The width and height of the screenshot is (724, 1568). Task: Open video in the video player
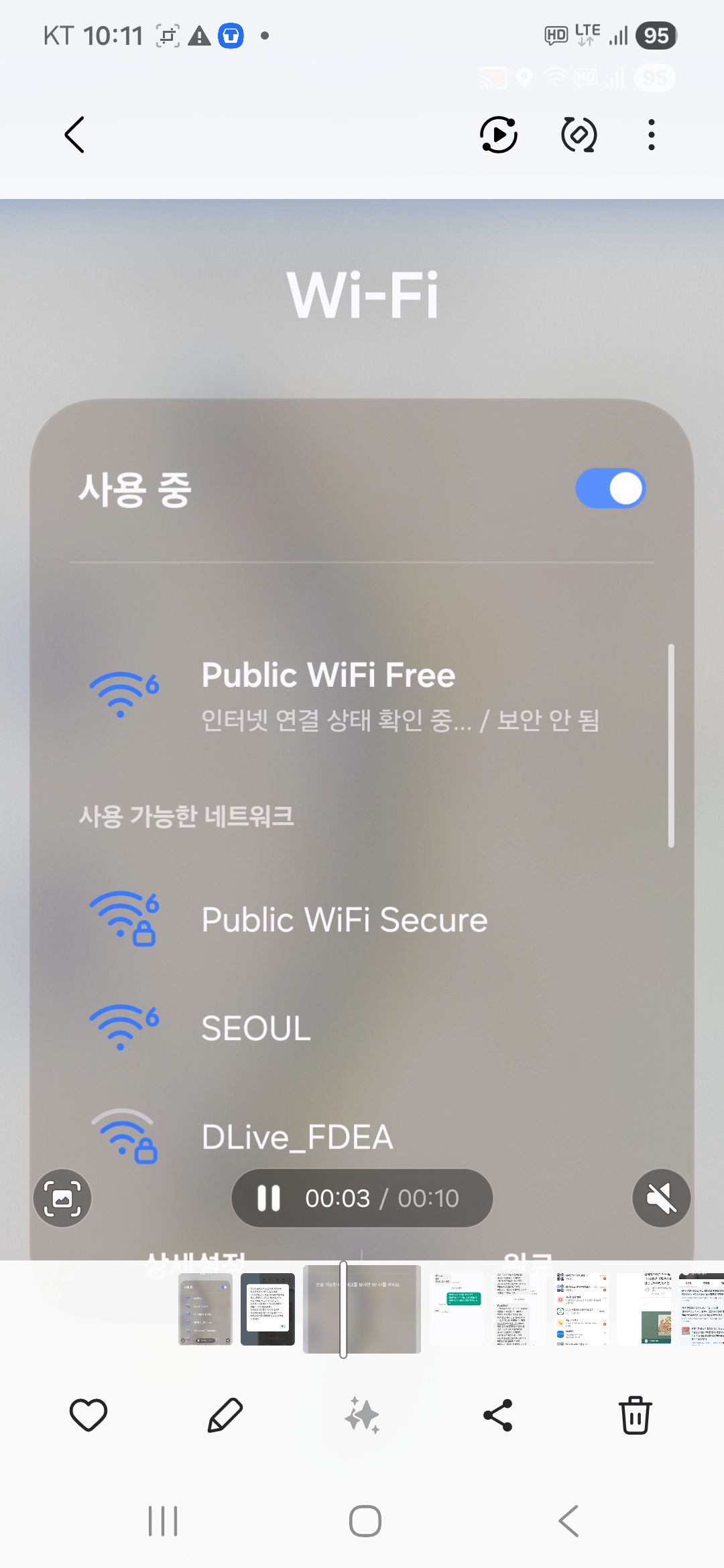pyautogui.click(x=499, y=135)
